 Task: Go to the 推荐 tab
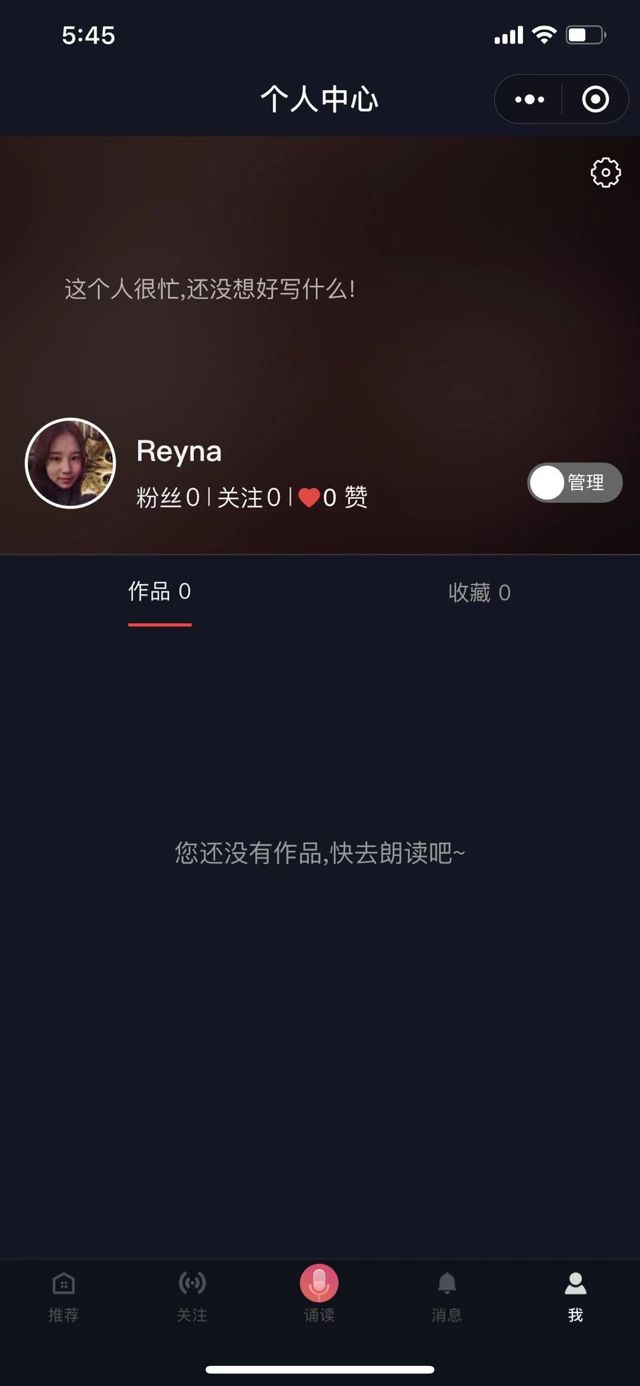pyautogui.click(x=63, y=1296)
